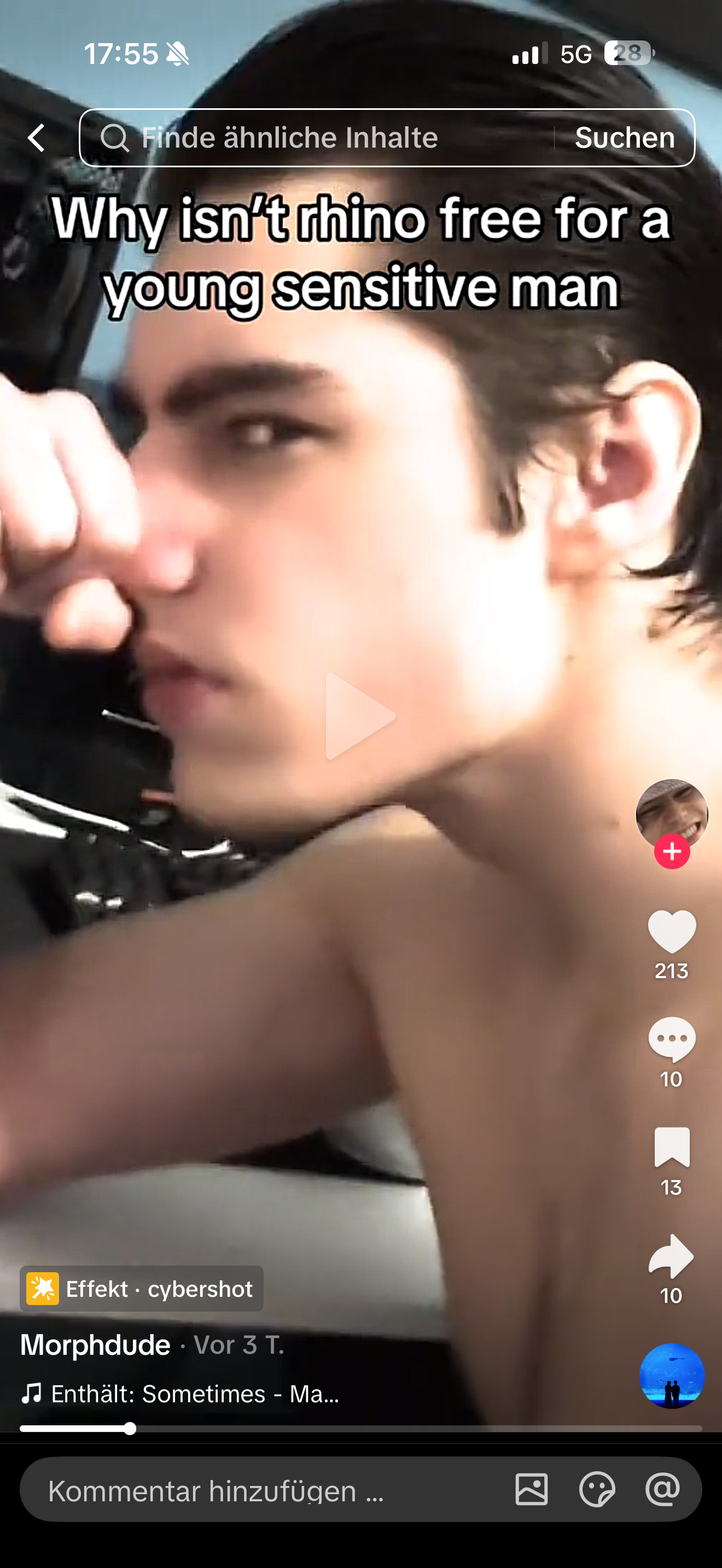Tap the 'Finde ähnliche Inhalte' search field
The image size is (722, 1568).
tap(317, 138)
